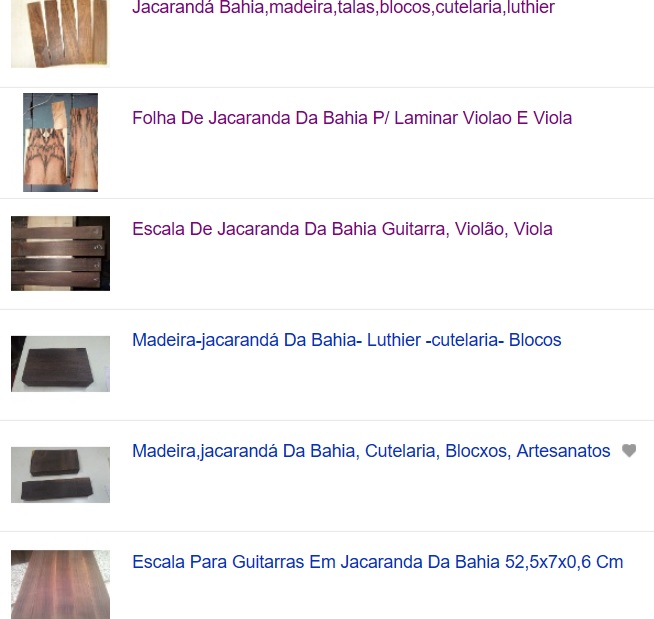Open 'Folha De Jacaranda Da Bahia' listing
This screenshot has width=654, height=619.
tap(352, 118)
